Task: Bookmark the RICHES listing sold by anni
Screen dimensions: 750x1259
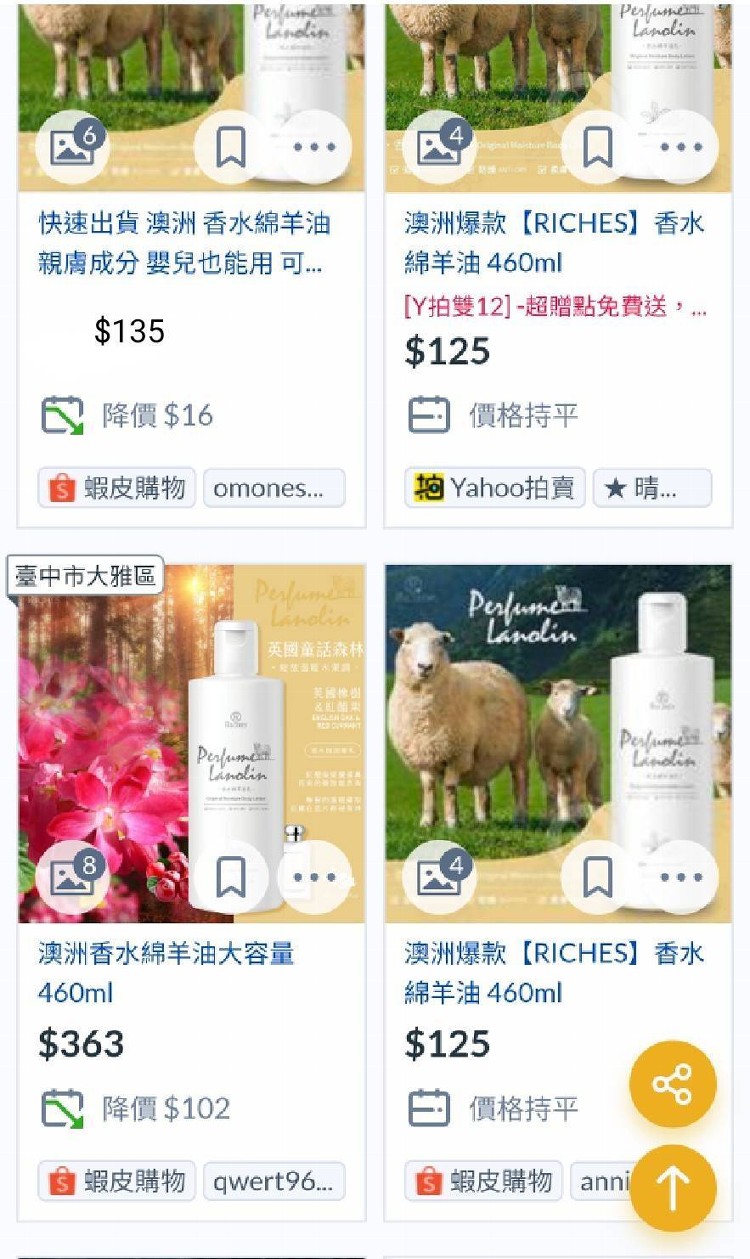Action: (598, 878)
